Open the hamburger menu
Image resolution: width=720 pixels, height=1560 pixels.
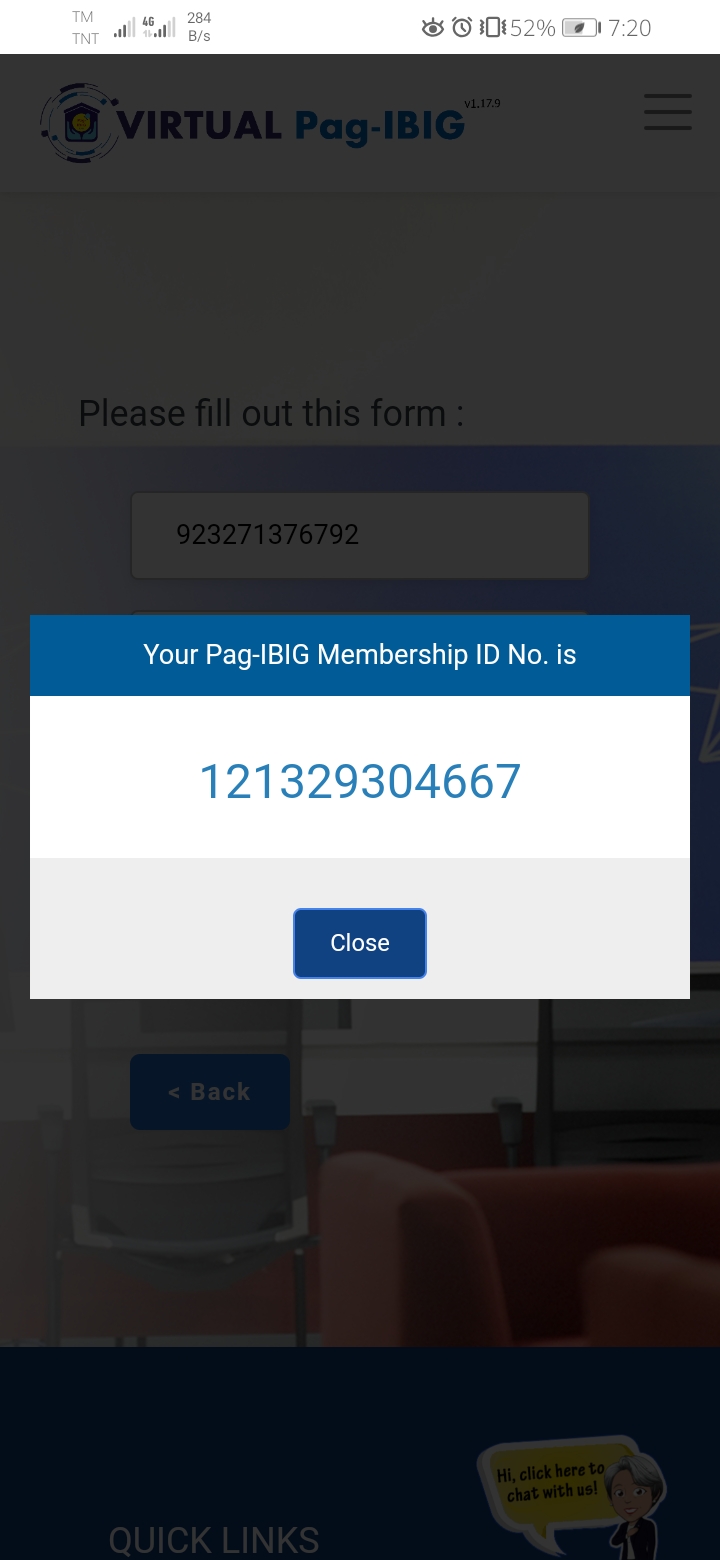point(667,112)
